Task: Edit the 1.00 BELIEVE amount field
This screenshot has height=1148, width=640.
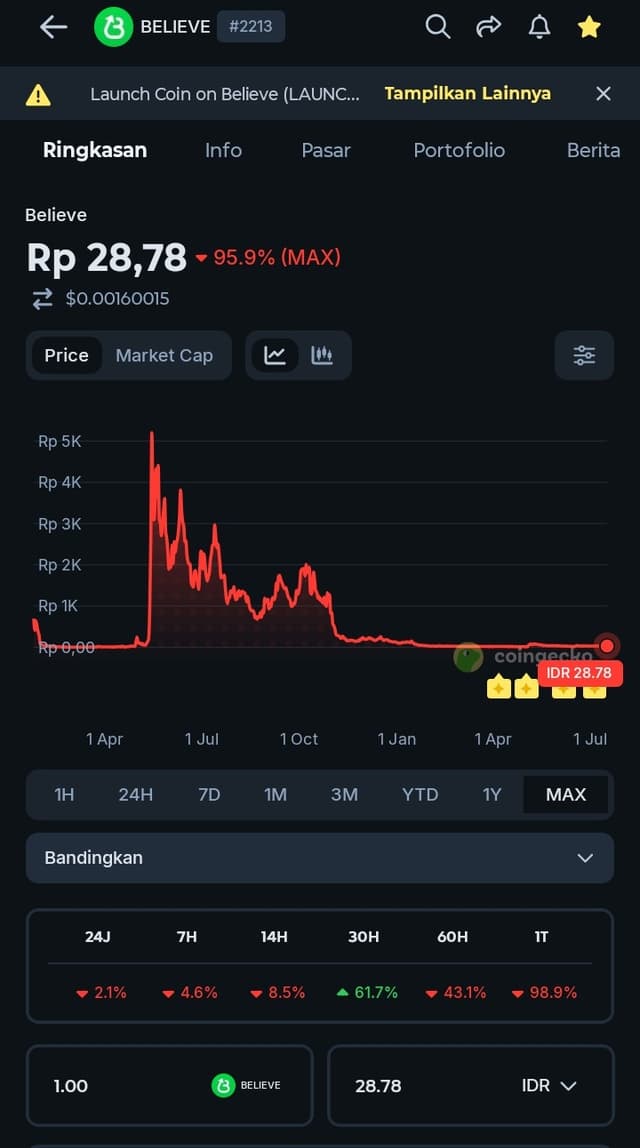Action: click(x=170, y=1086)
